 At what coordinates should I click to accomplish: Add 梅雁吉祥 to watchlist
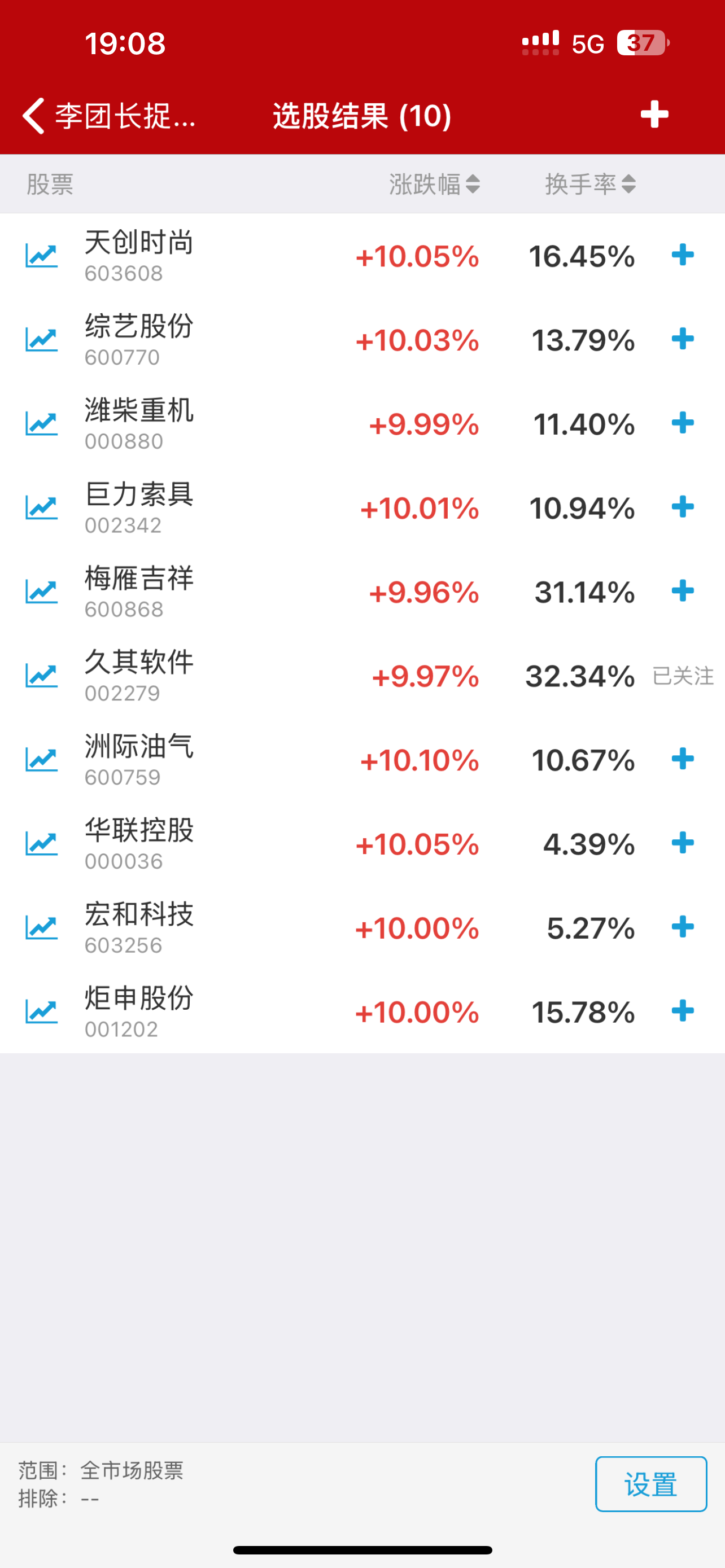pyautogui.click(x=683, y=591)
